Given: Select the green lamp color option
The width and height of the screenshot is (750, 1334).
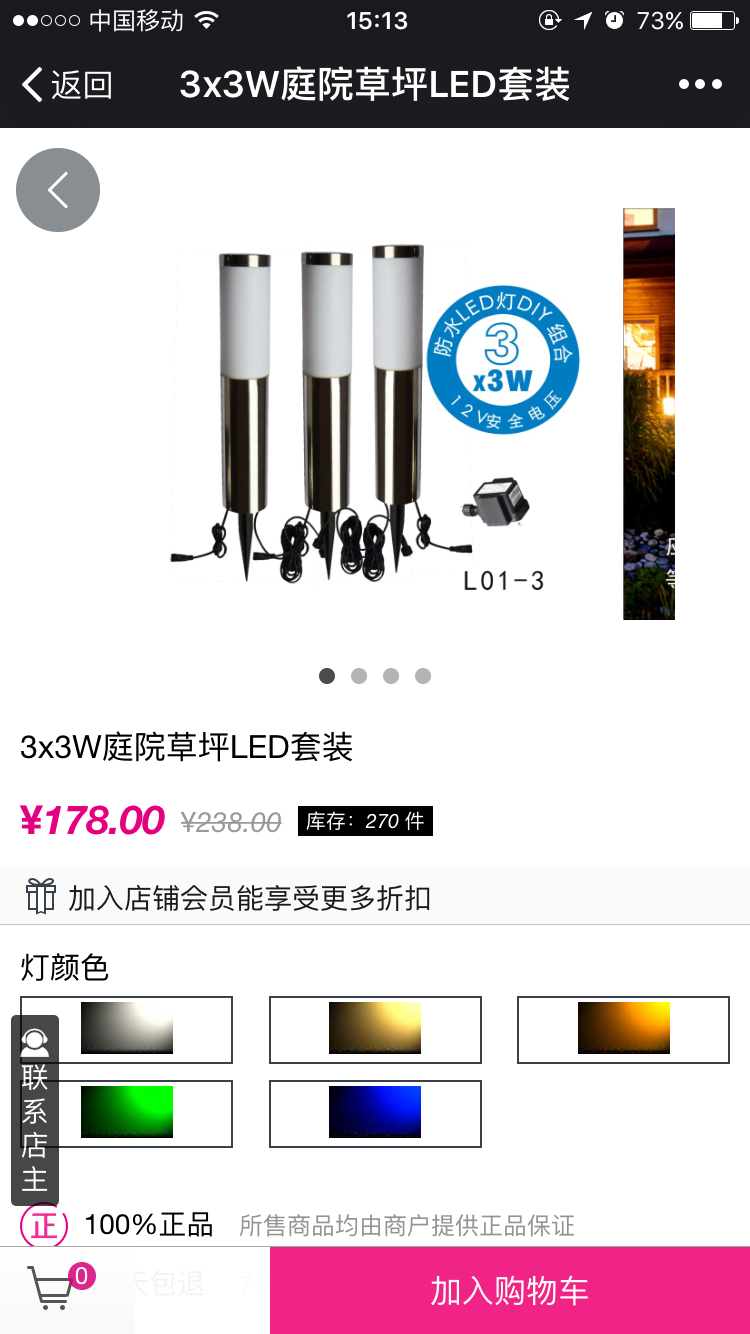Looking at the screenshot, I should click(x=125, y=1113).
